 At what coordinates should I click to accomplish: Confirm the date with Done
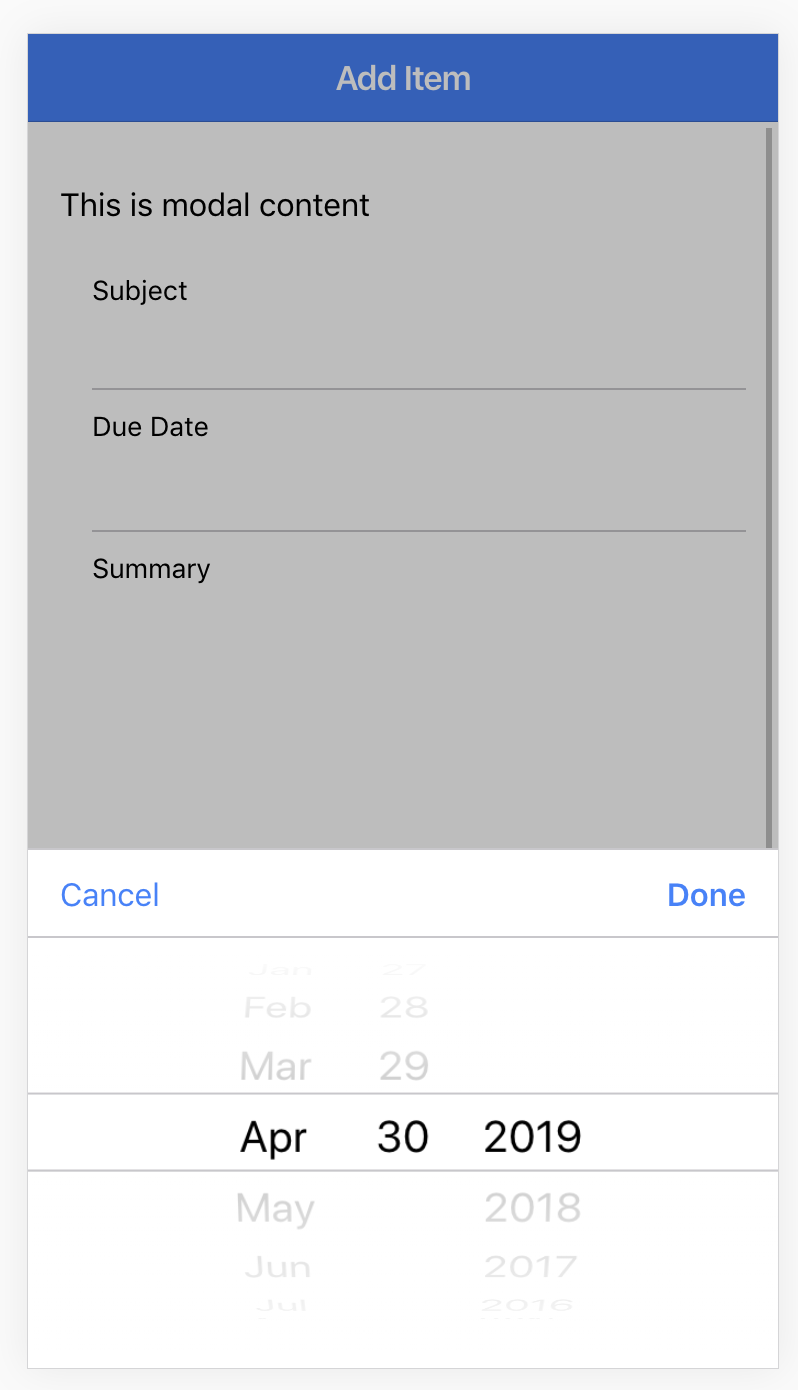706,895
